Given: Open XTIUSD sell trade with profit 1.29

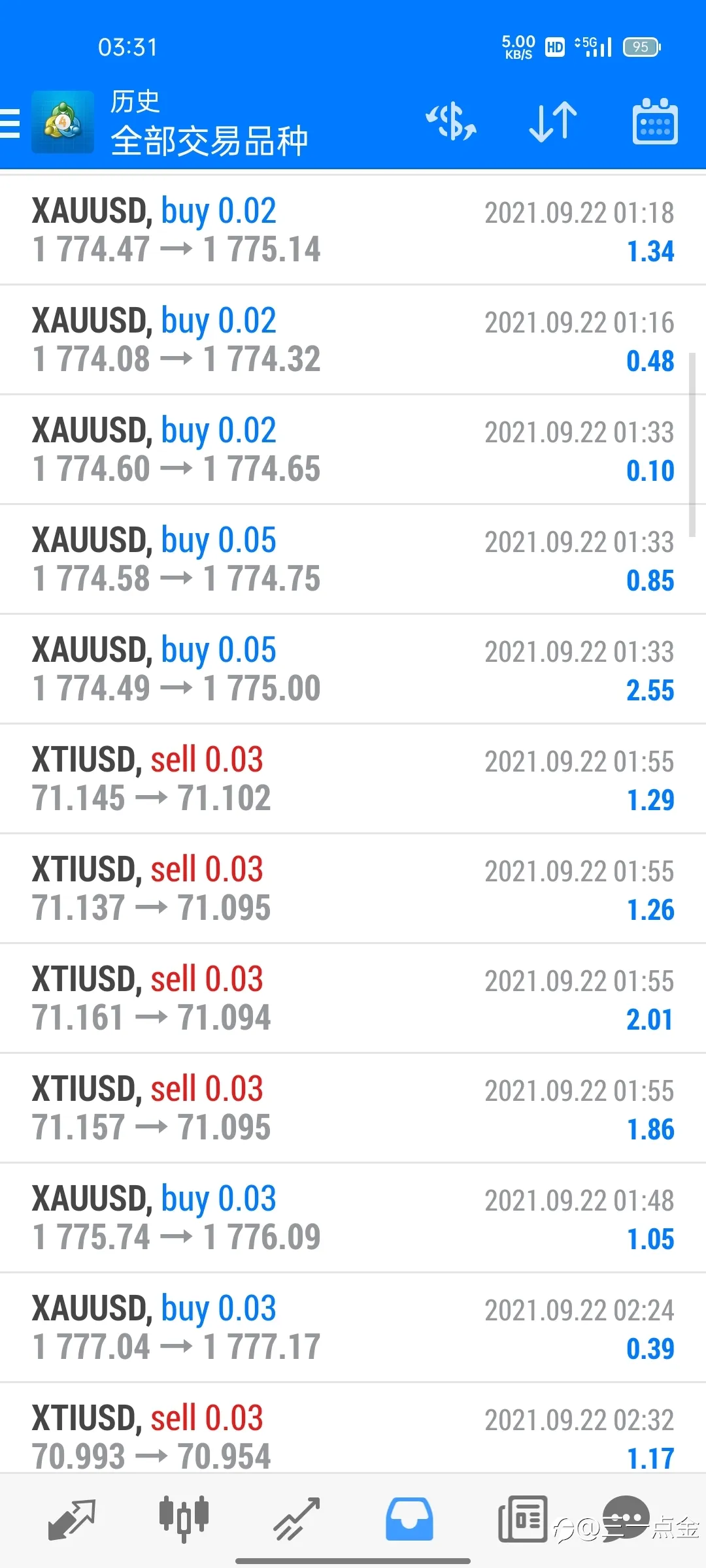Looking at the screenshot, I should [x=353, y=779].
